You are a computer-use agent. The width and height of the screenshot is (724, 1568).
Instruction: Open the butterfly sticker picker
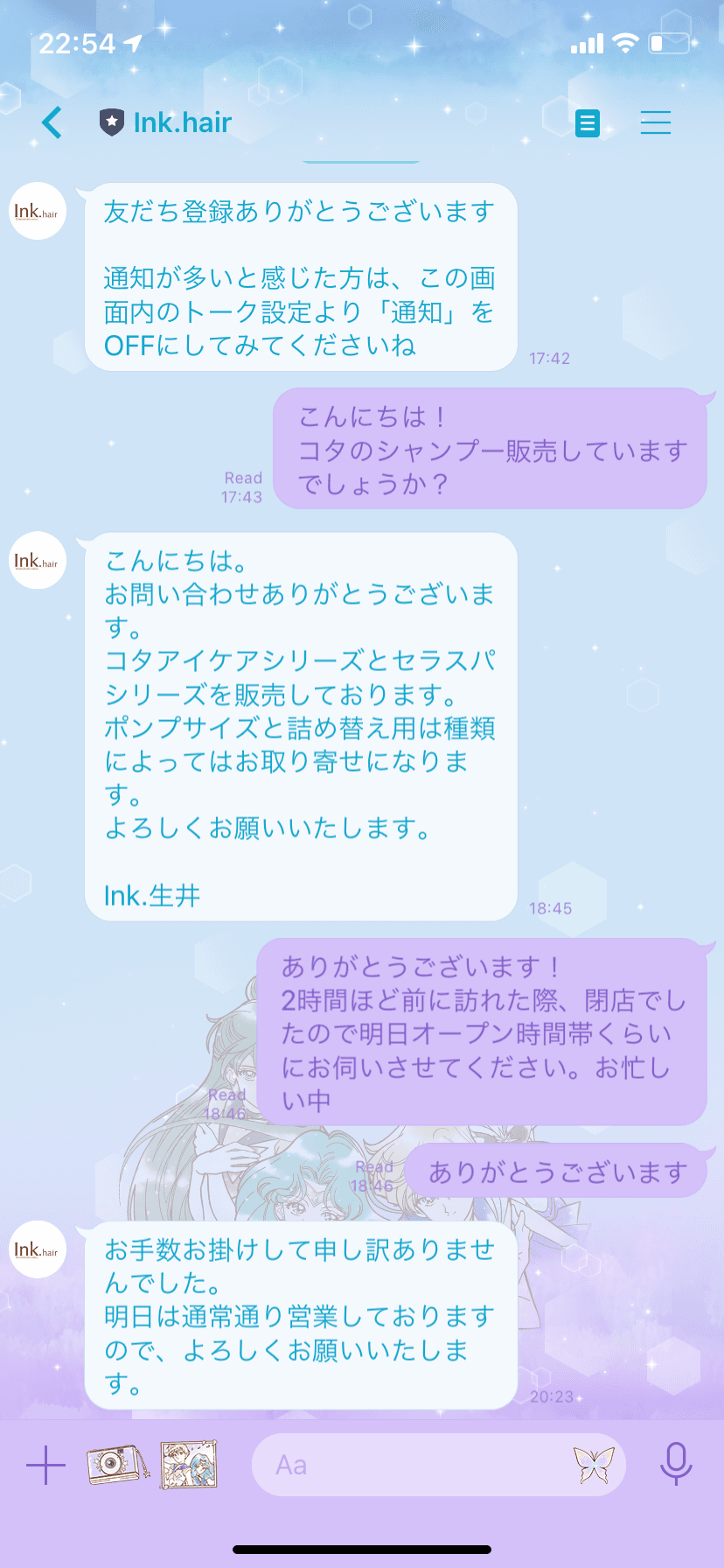click(x=594, y=1465)
